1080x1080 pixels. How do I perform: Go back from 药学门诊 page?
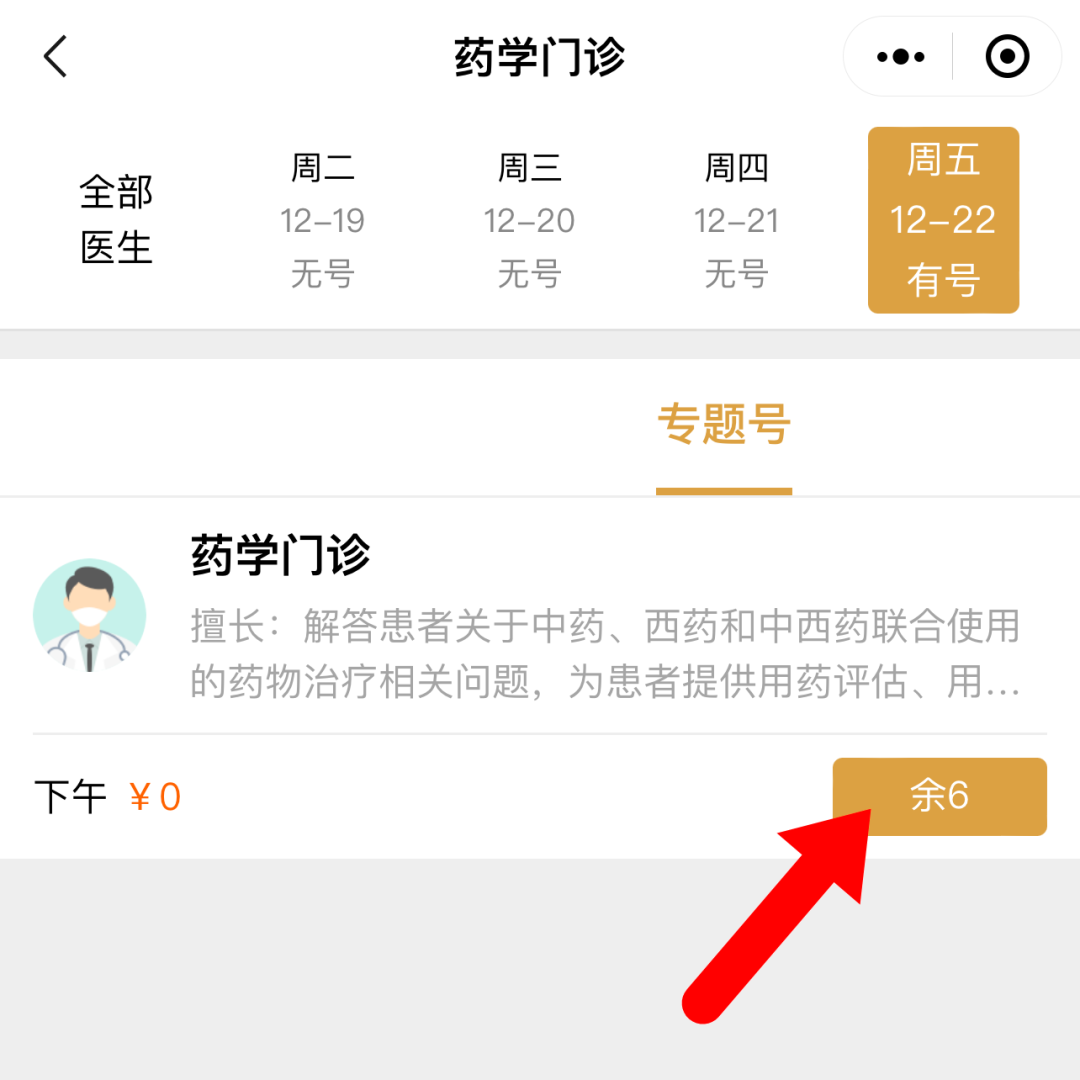[x=56, y=57]
